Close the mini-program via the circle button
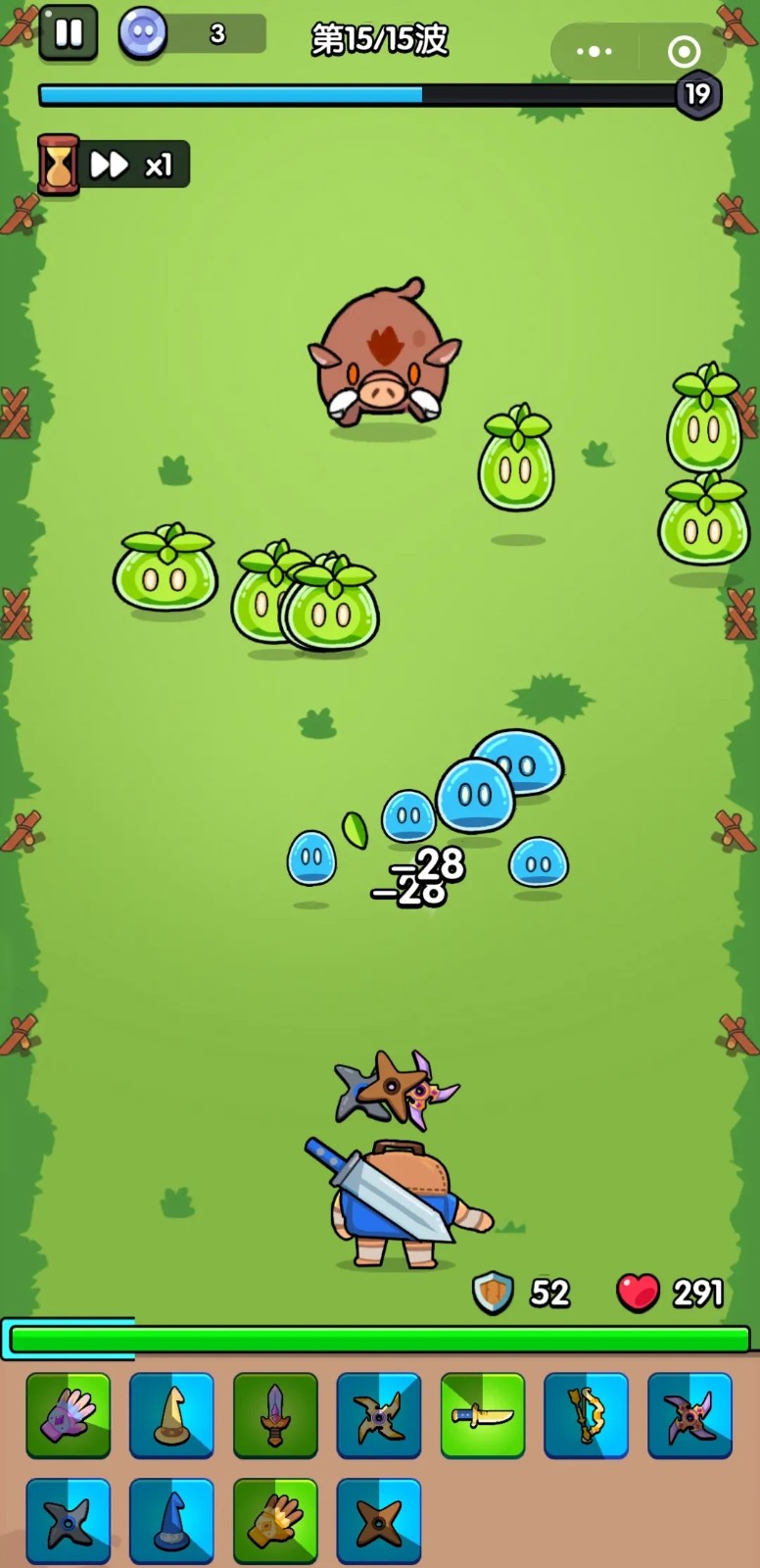Screen dimensions: 760x1568 coord(684,51)
